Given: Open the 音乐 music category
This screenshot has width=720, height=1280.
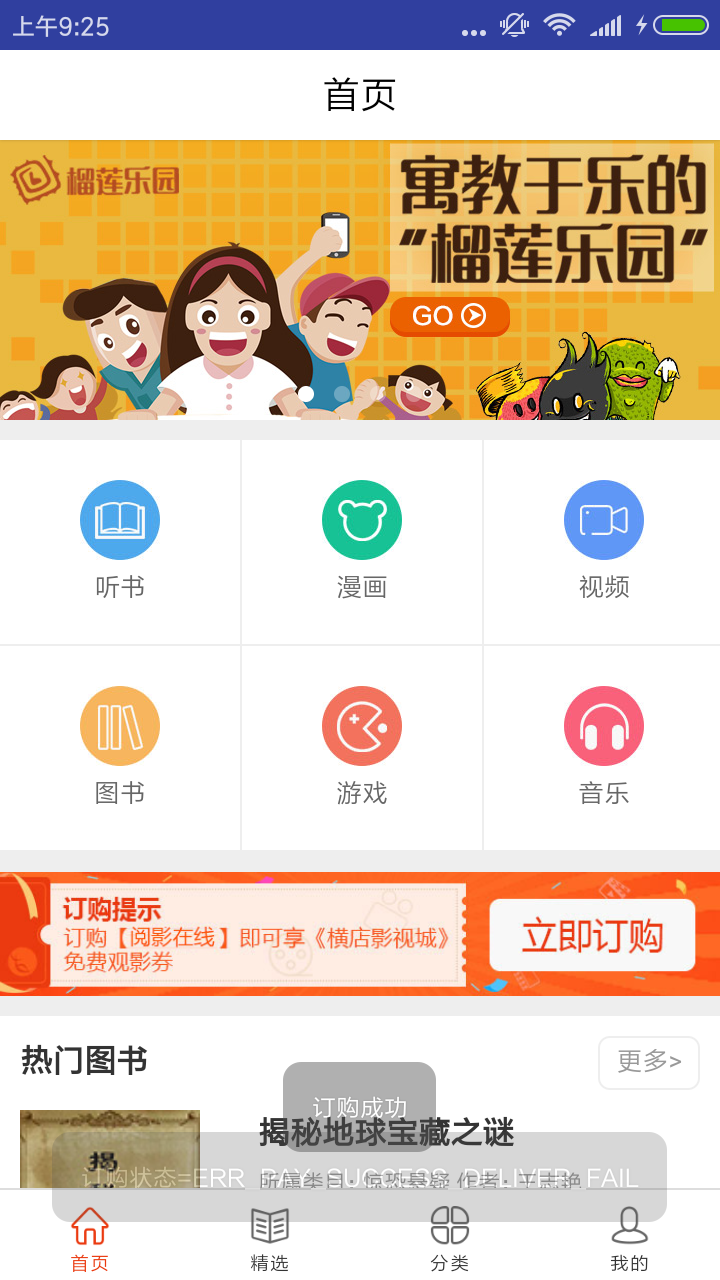Looking at the screenshot, I should 603,747.
